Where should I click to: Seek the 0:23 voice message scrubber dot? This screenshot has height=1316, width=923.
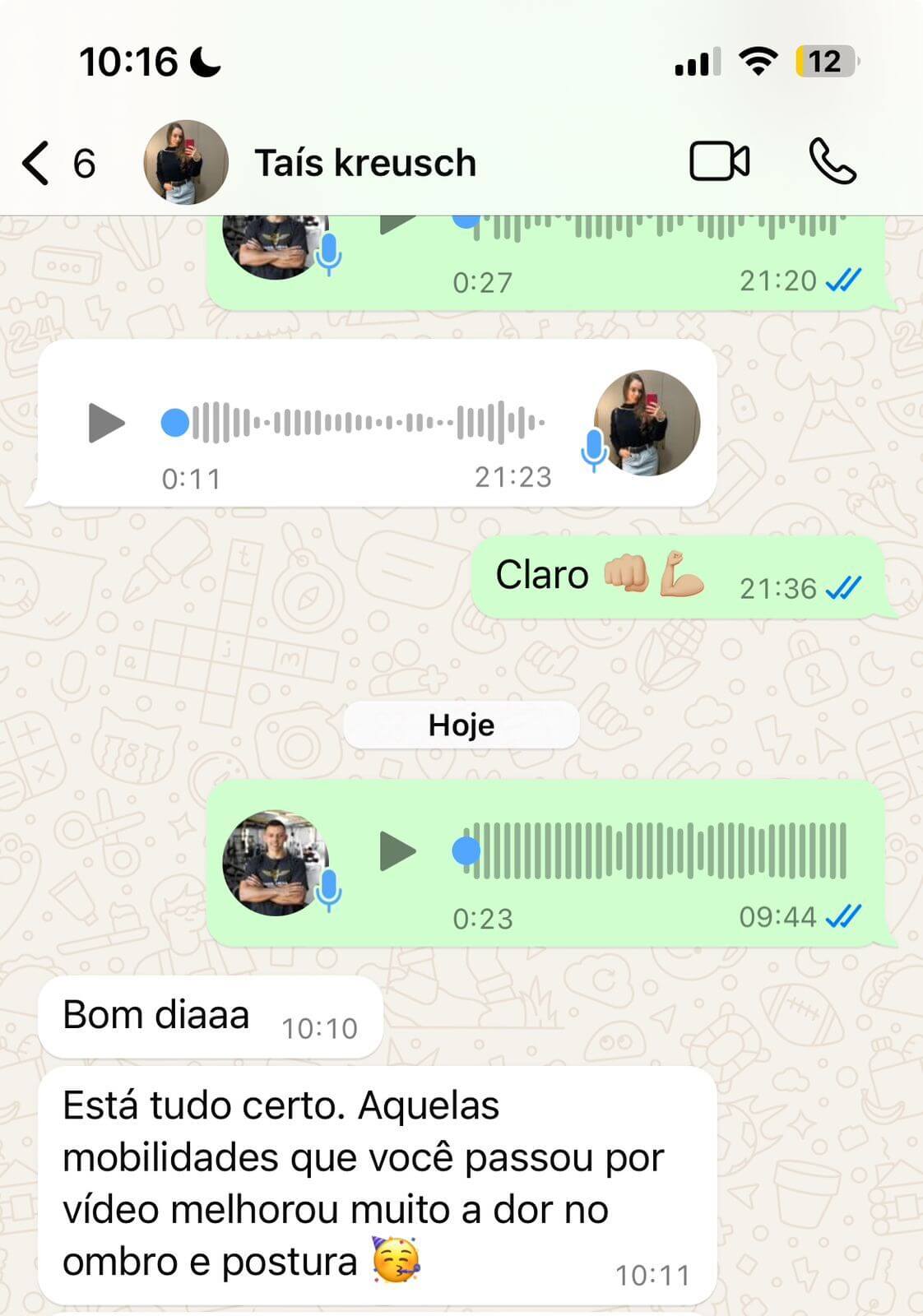[x=466, y=850]
